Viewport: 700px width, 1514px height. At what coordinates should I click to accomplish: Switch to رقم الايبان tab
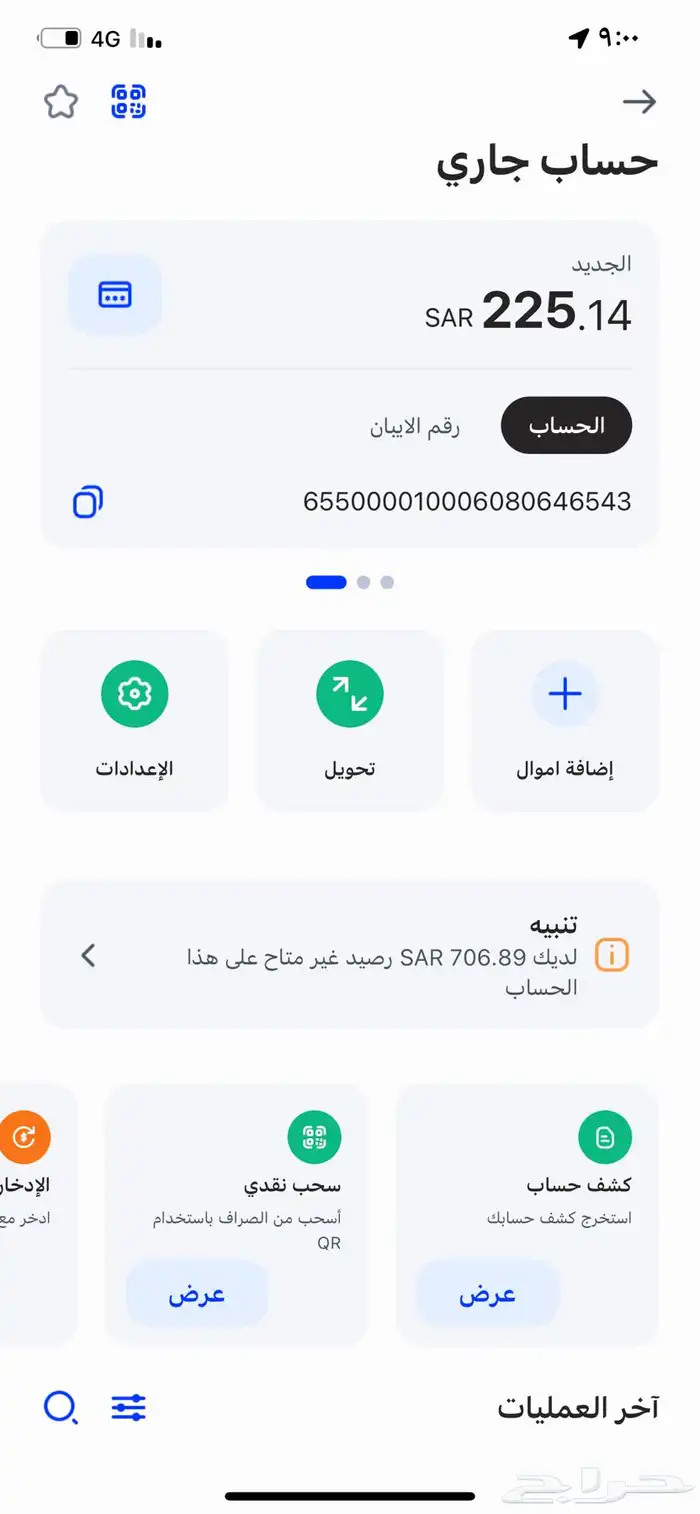(x=415, y=427)
